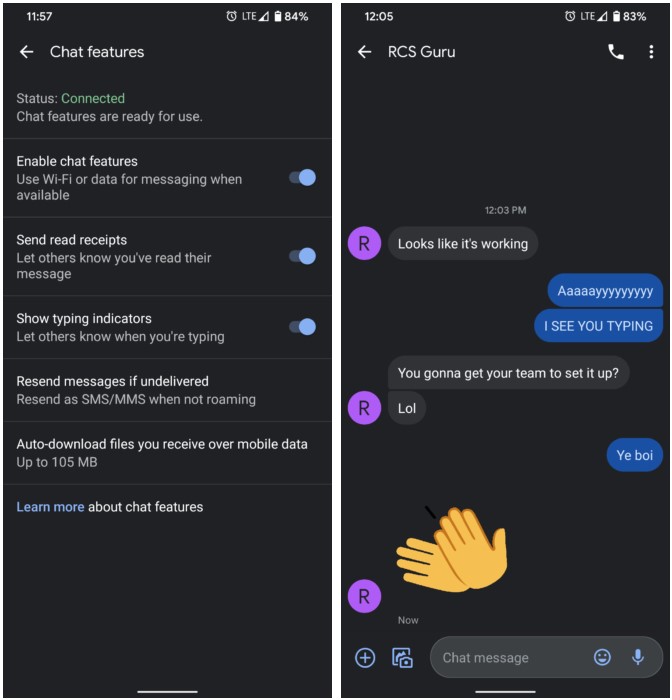The image size is (672, 700).
Task: Turn off Send read receipts
Action: (x=302, y=256)
